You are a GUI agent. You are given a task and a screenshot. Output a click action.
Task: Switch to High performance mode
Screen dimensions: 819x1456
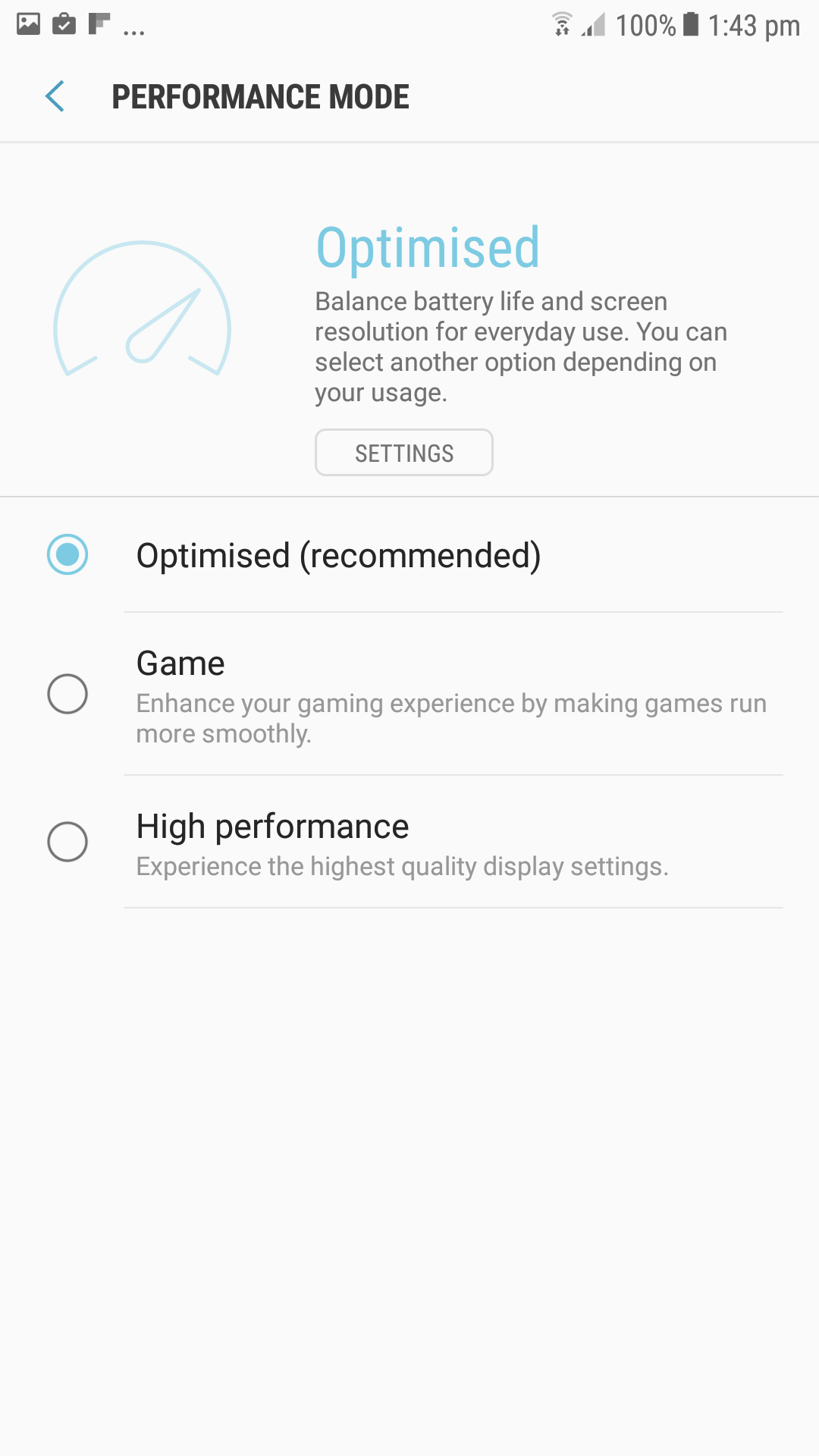click(x=409, y=842)
